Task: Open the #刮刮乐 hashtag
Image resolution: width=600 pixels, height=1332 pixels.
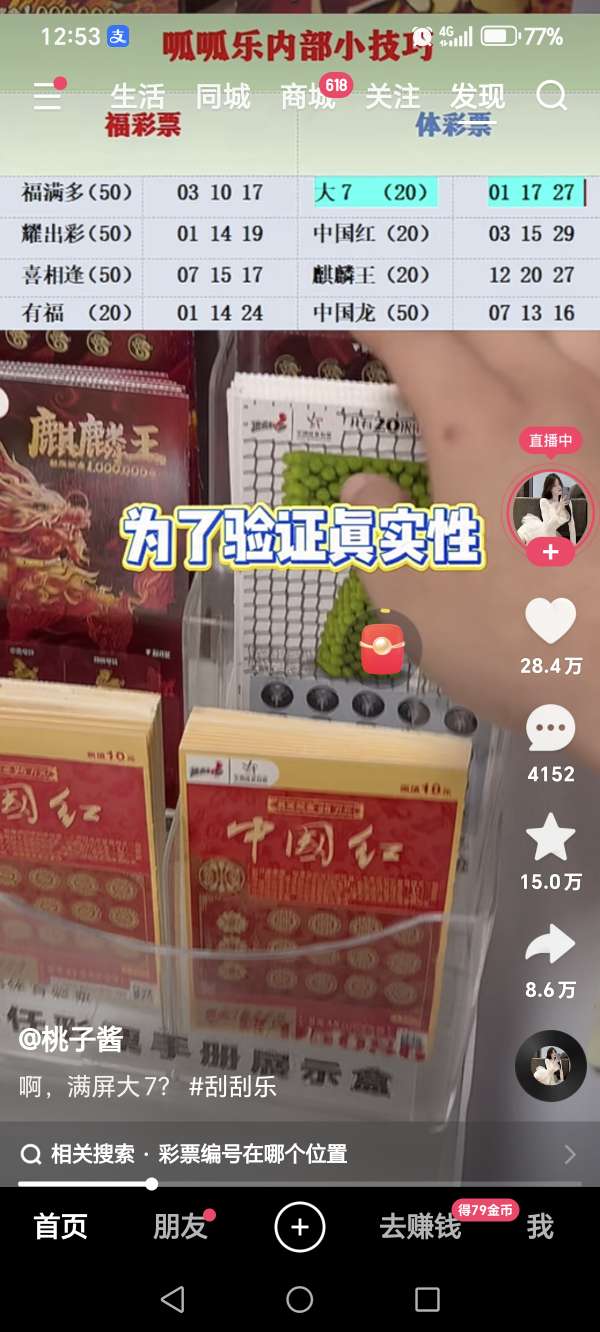Action: pyautogui.click(x=232, y=1086)
